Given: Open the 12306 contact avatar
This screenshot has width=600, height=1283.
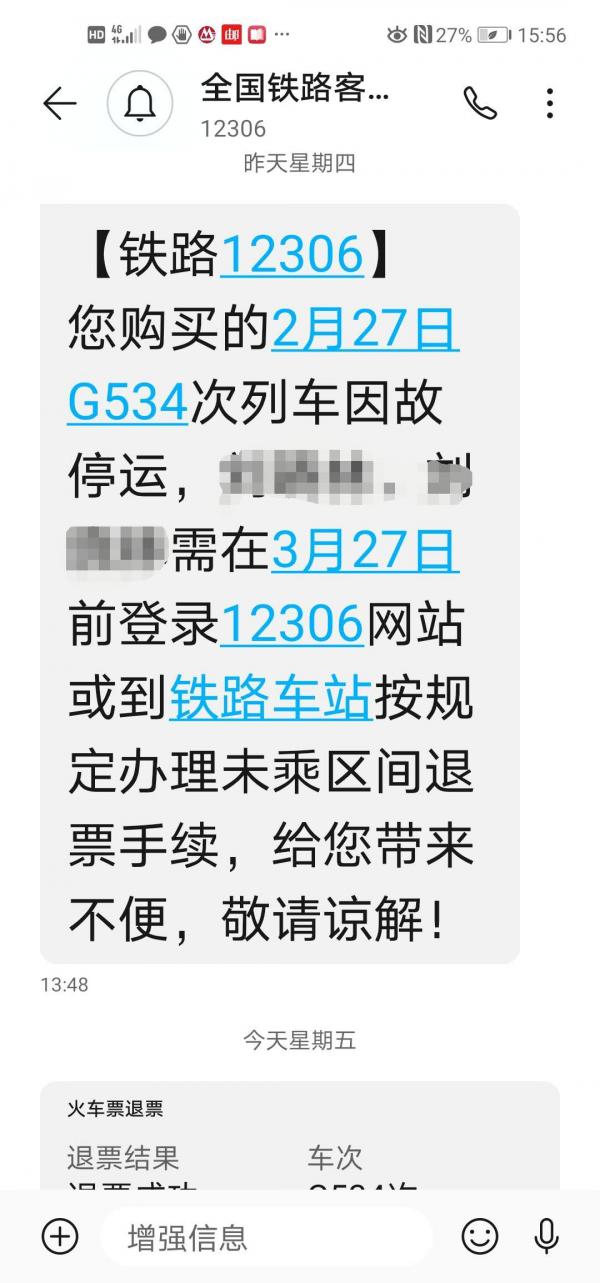Looking at the screenshot, I should coord(140,103).
